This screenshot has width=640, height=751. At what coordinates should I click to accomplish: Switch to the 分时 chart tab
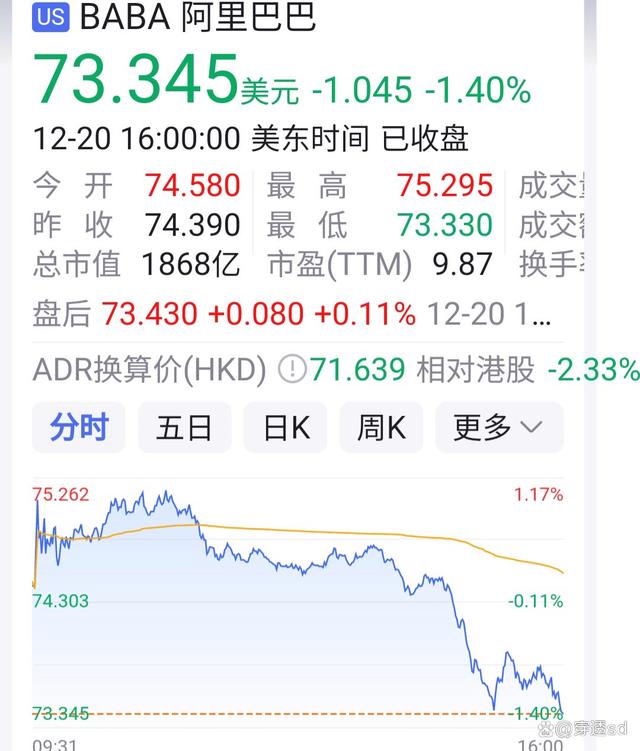tap(79, 428)
